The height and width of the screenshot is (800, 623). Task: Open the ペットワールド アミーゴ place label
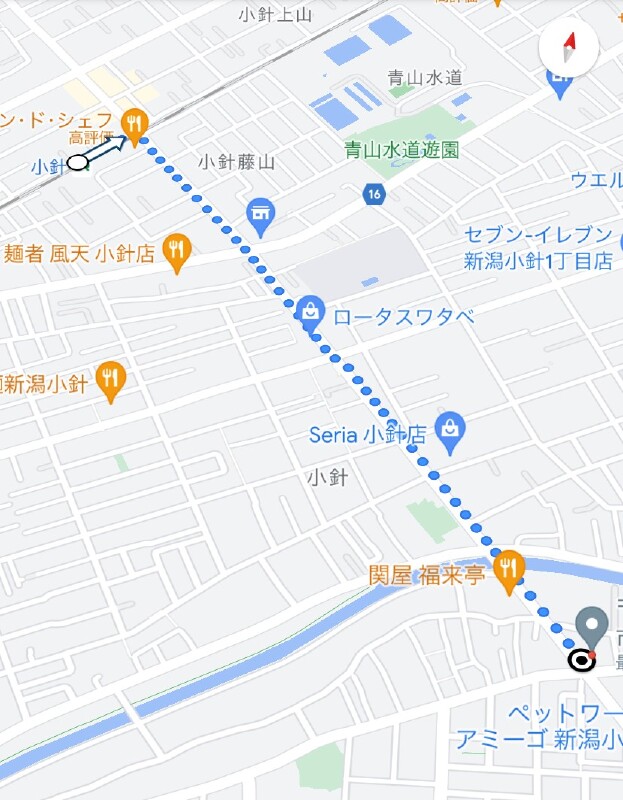click(x=540, y=727)
